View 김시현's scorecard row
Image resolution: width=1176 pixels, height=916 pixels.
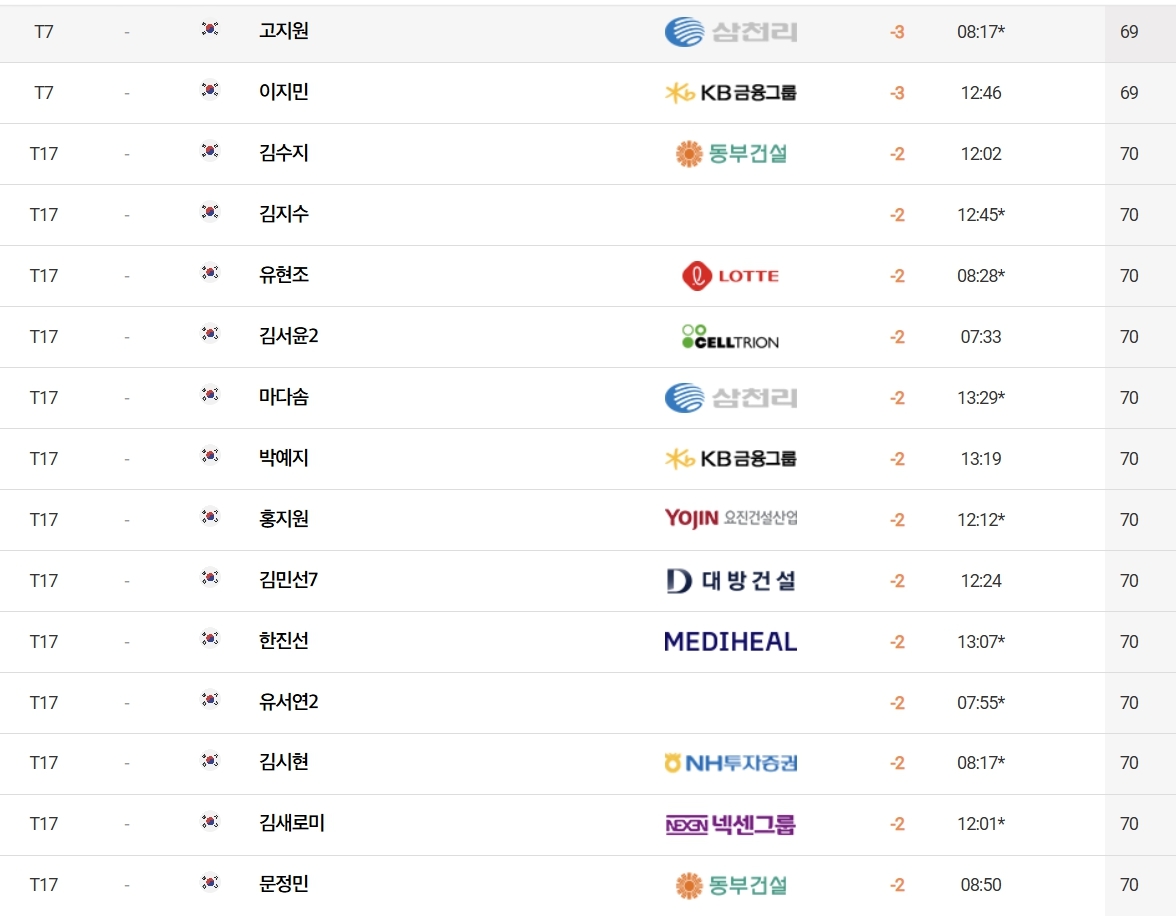tap(588, 764)
